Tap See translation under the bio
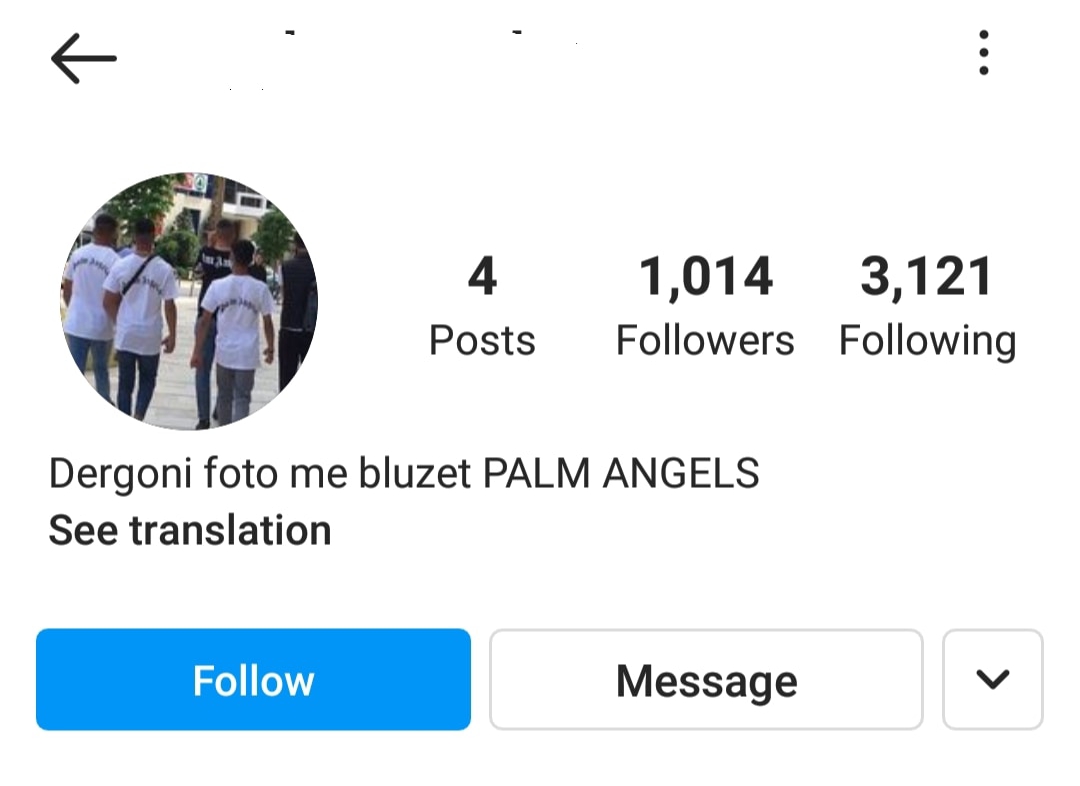 tap(190, 530)
